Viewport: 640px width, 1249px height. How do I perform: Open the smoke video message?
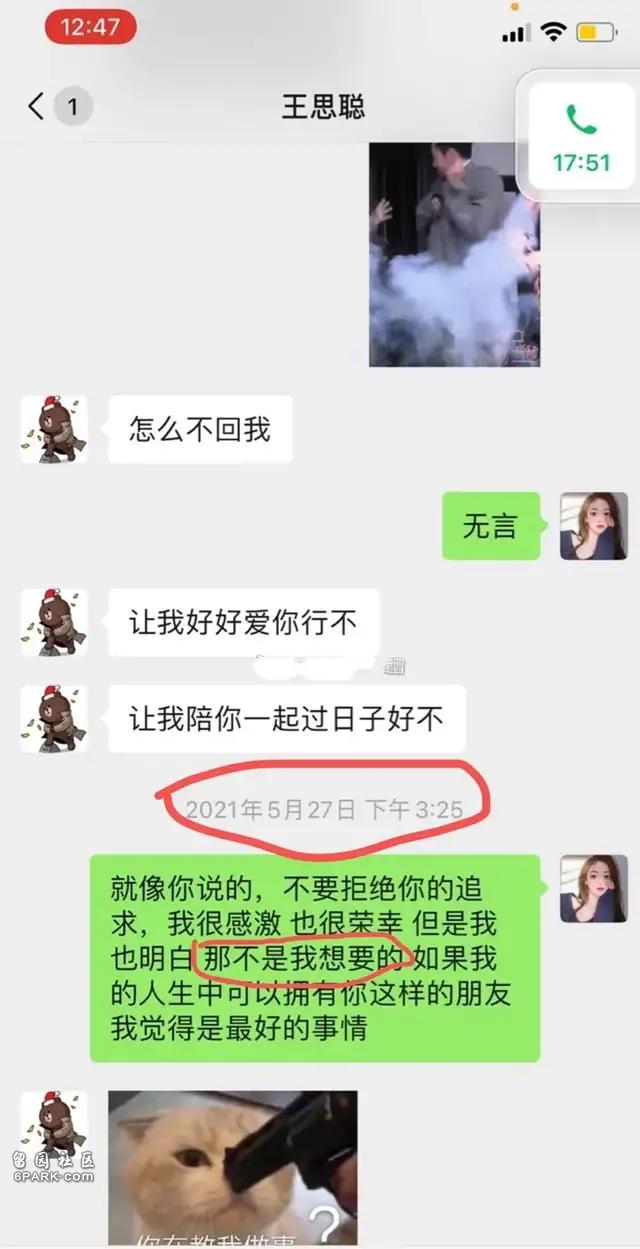pyautogui.click(x=454, y=254)
